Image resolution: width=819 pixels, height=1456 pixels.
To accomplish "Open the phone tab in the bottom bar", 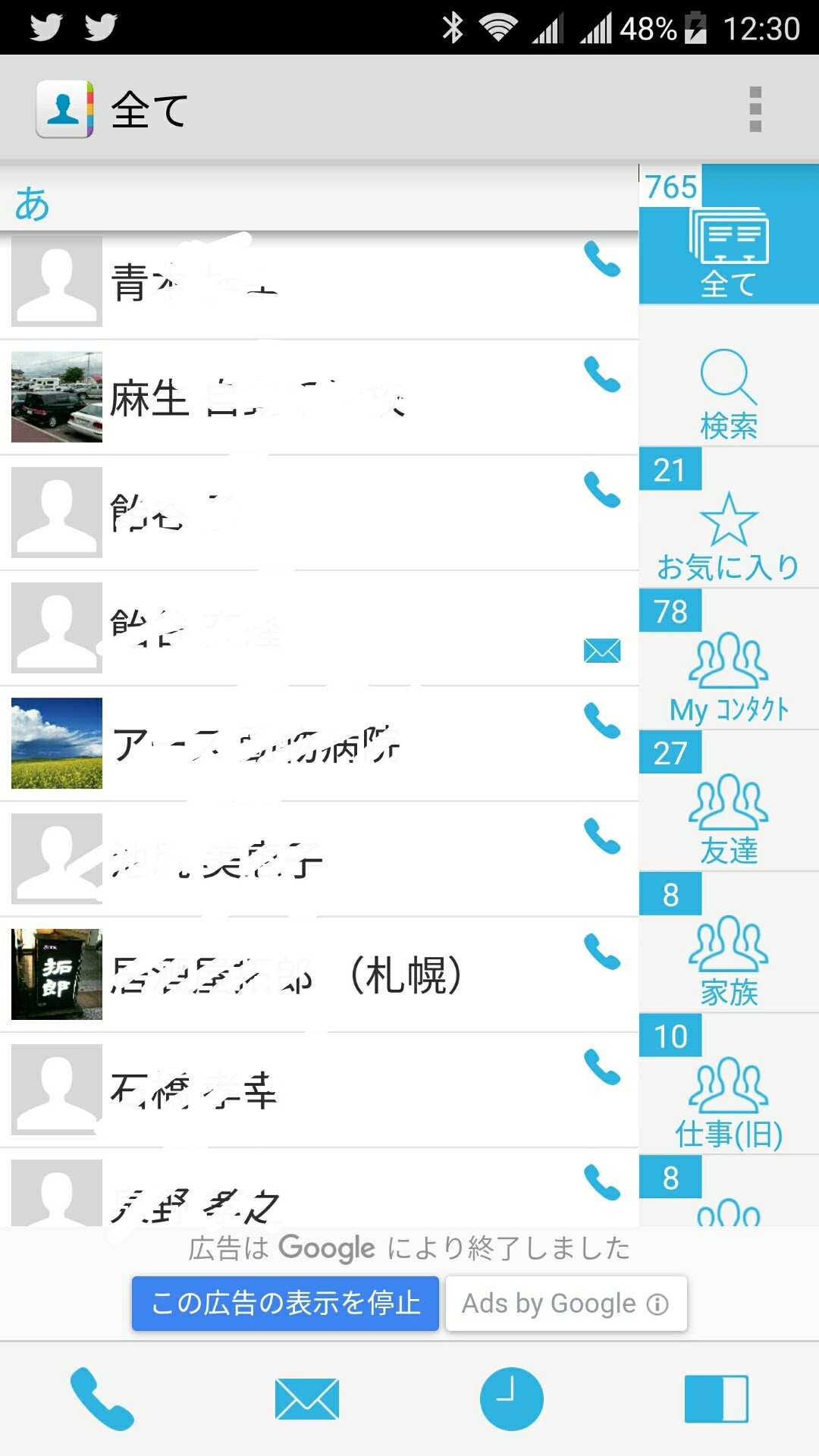I will [102, 1398].
